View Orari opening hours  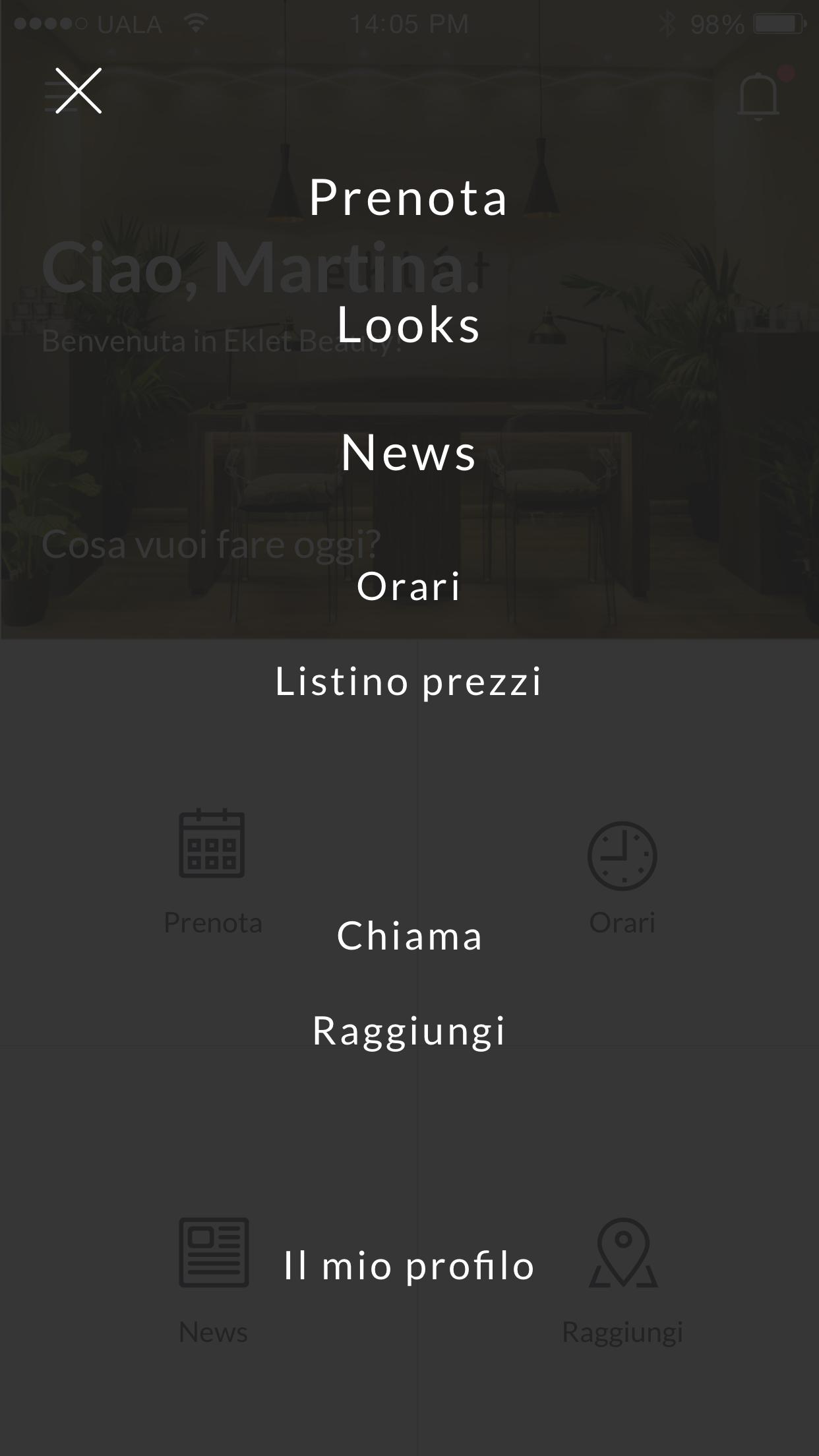tap(409, 586)
